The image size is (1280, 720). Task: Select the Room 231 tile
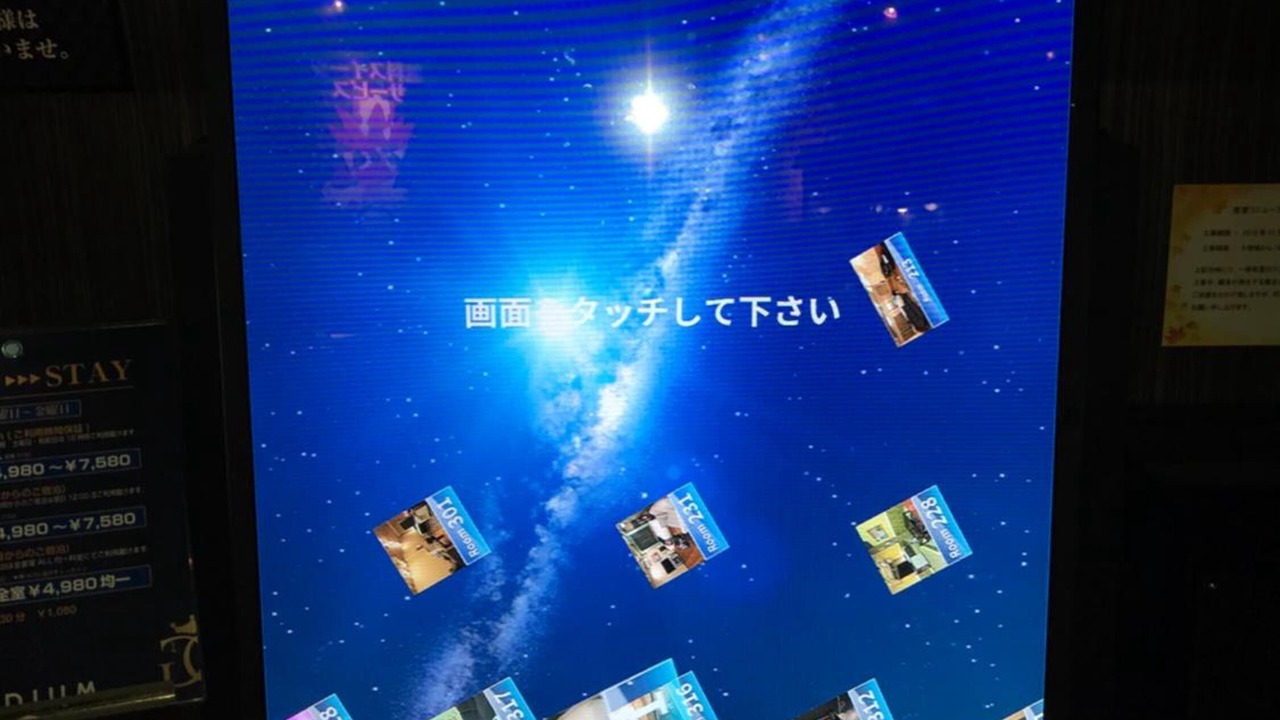[x=671, y=535]
